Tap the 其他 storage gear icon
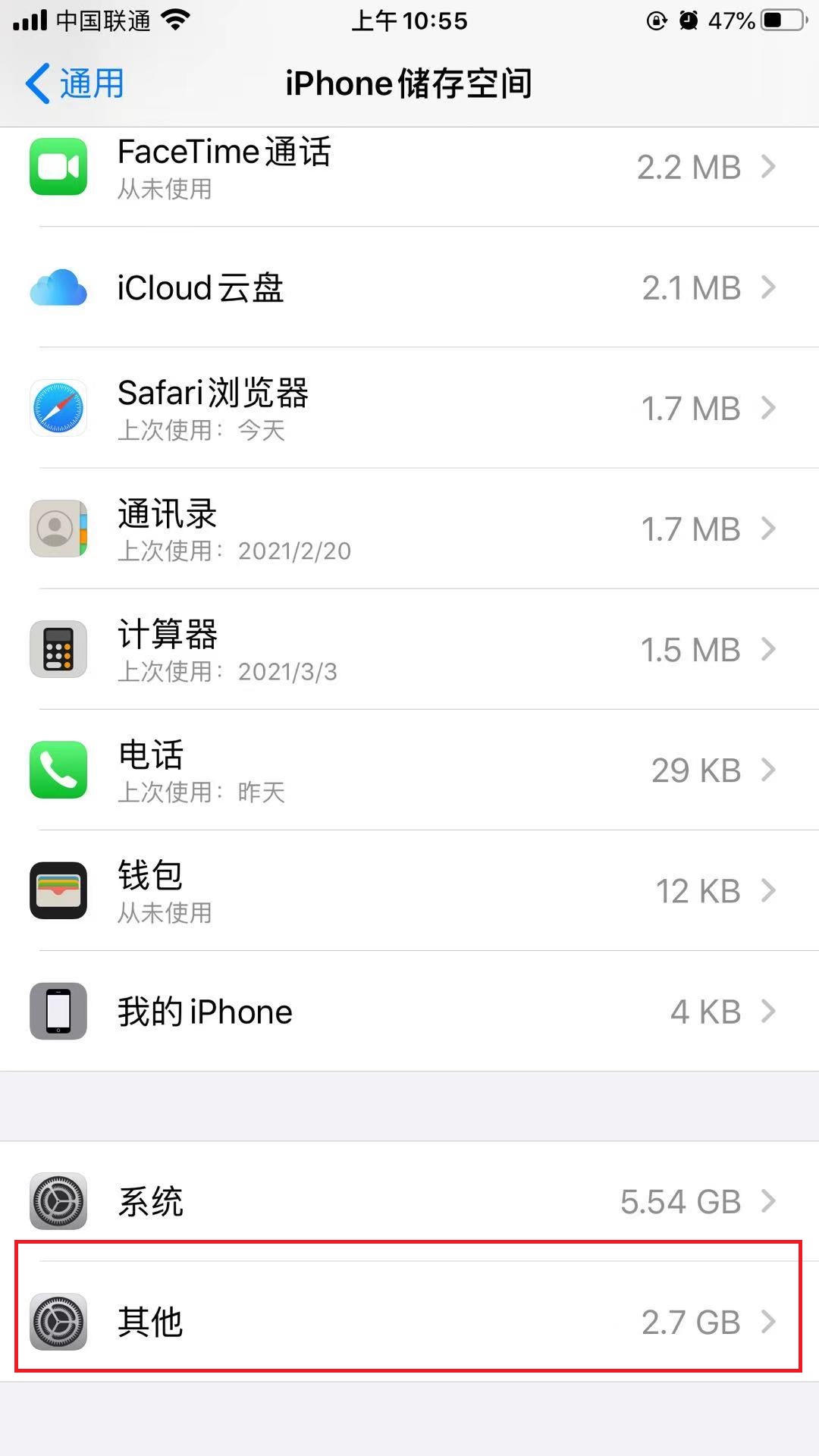819x1456 pixels. pyautogui.click(x=57, y=1323)
